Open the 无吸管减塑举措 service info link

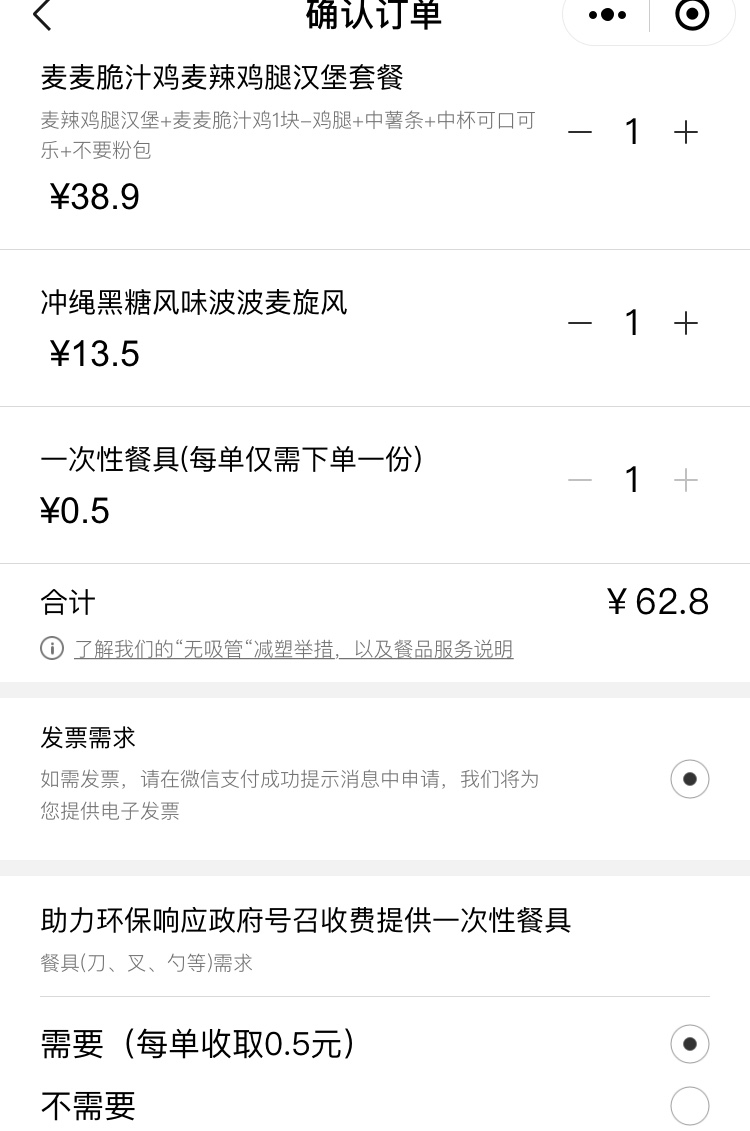tap(293, 649)
